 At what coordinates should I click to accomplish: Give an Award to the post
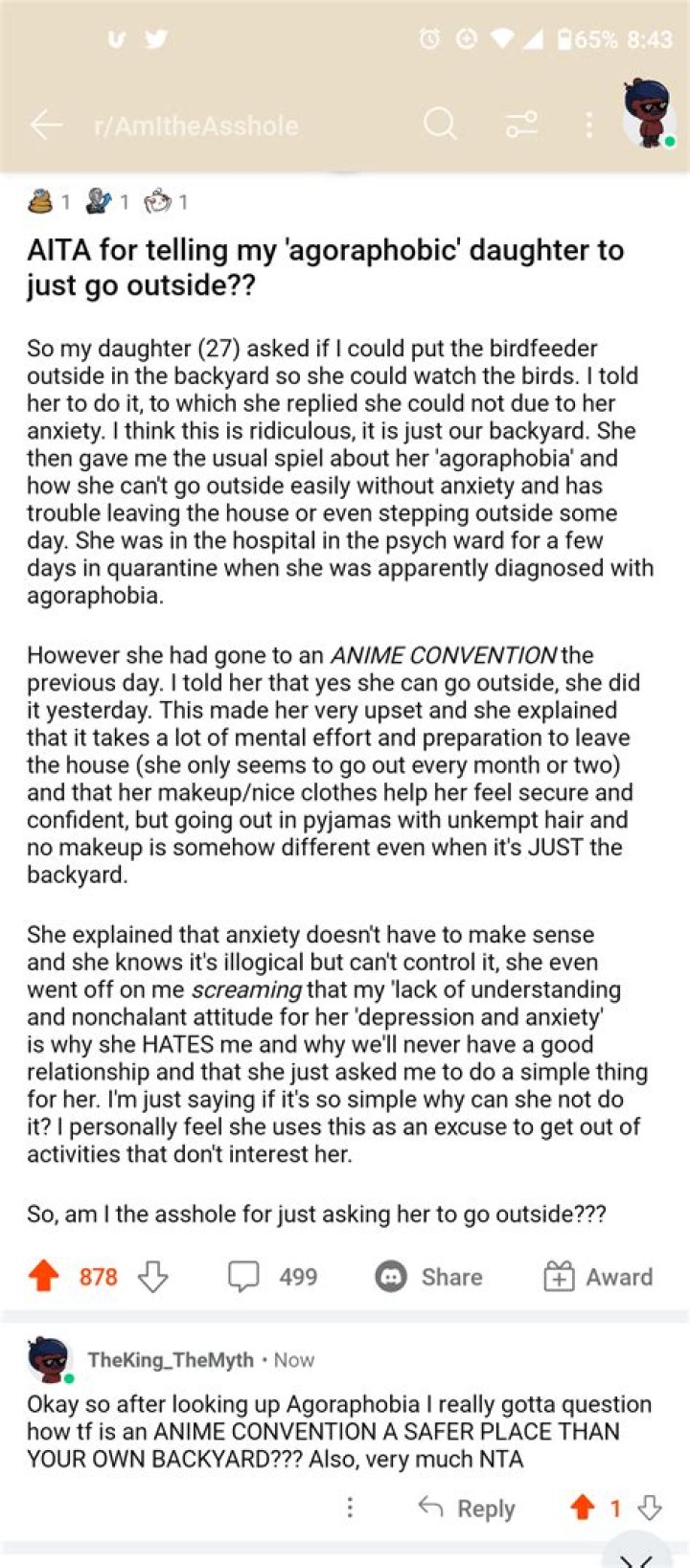598,1276
